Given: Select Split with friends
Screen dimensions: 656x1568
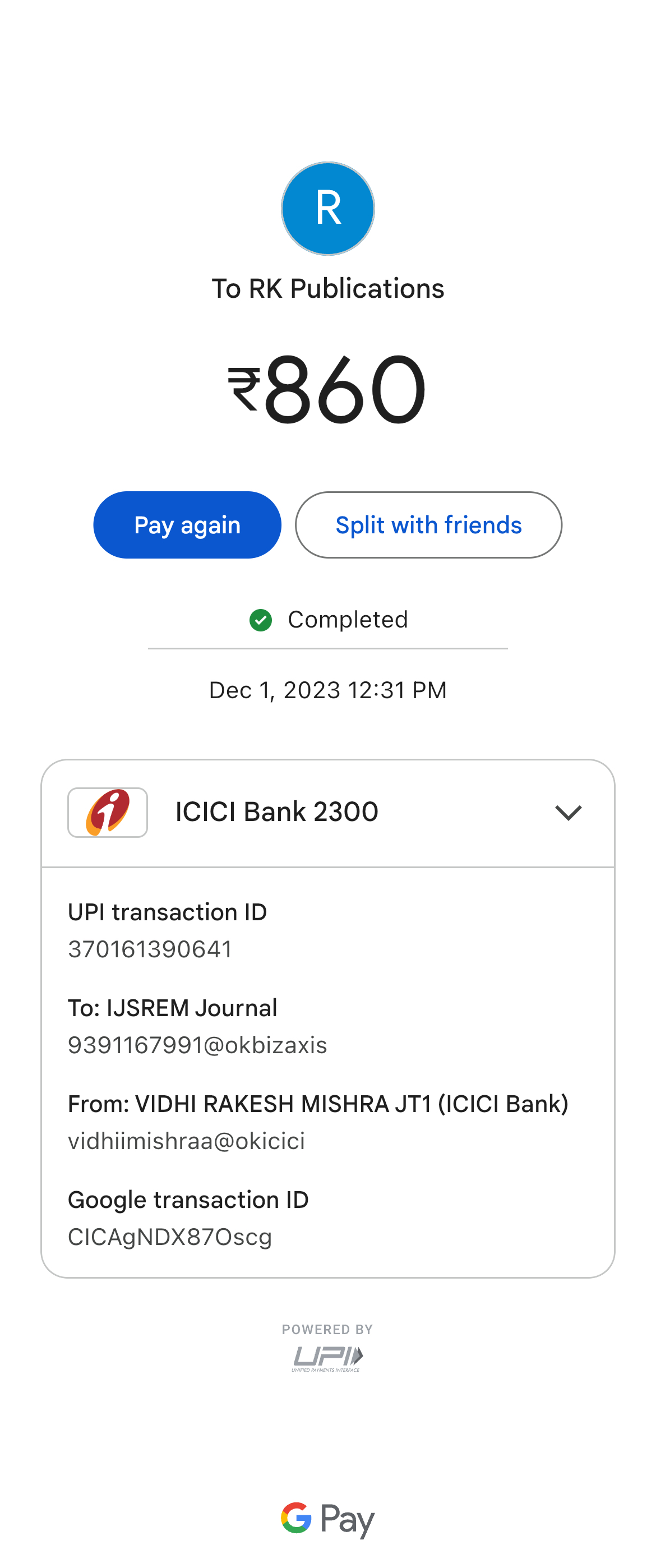Looking at the screenshot, I should [x=428, y=525].
